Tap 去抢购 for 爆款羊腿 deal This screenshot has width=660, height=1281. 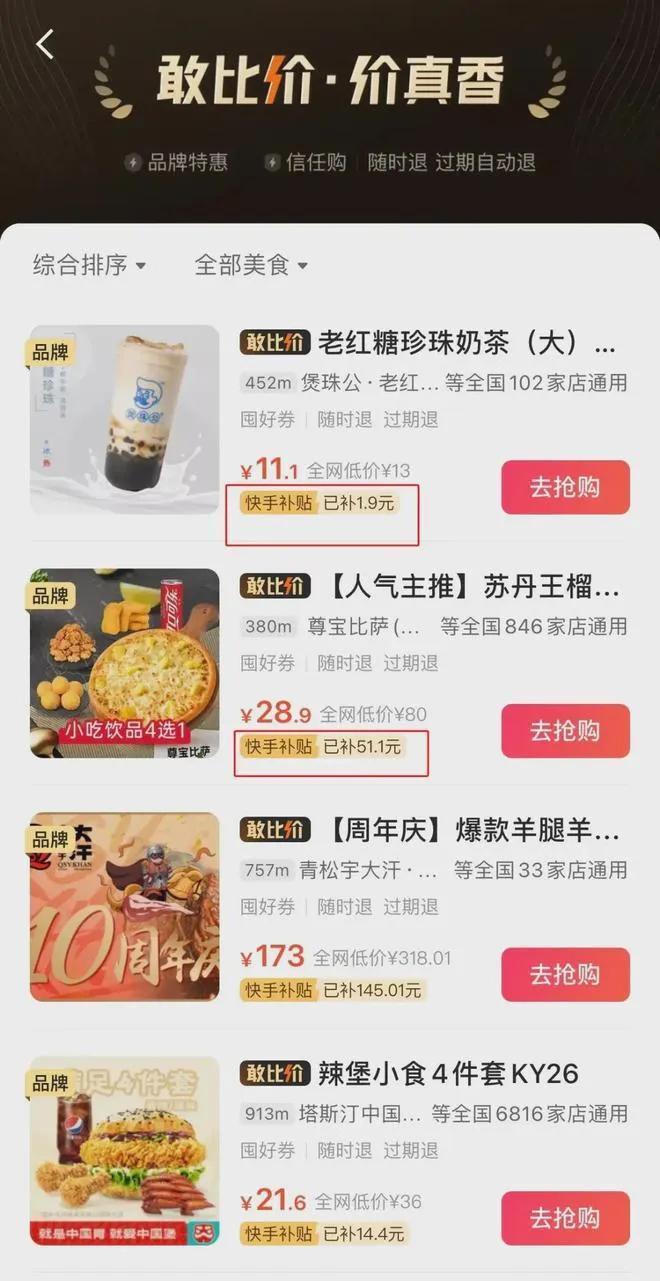coord(566,975)
